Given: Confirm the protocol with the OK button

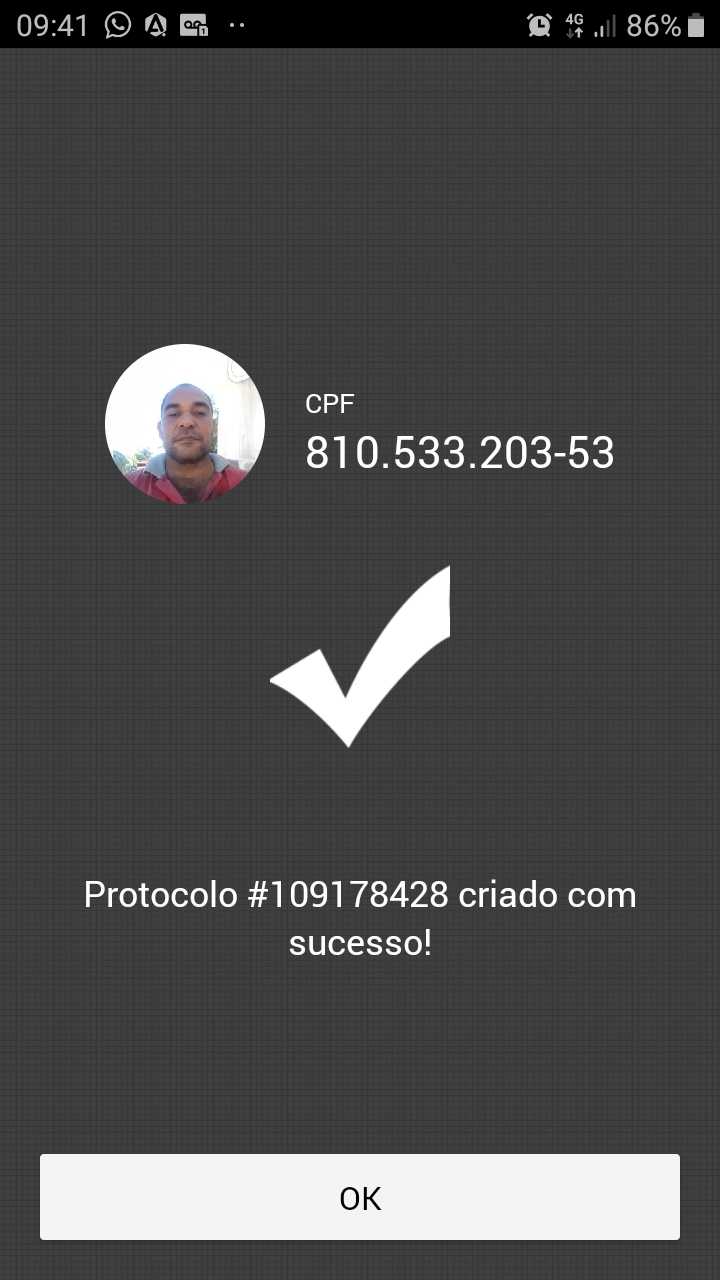Looking at the screenshot, I should (x=360, y=1197).
